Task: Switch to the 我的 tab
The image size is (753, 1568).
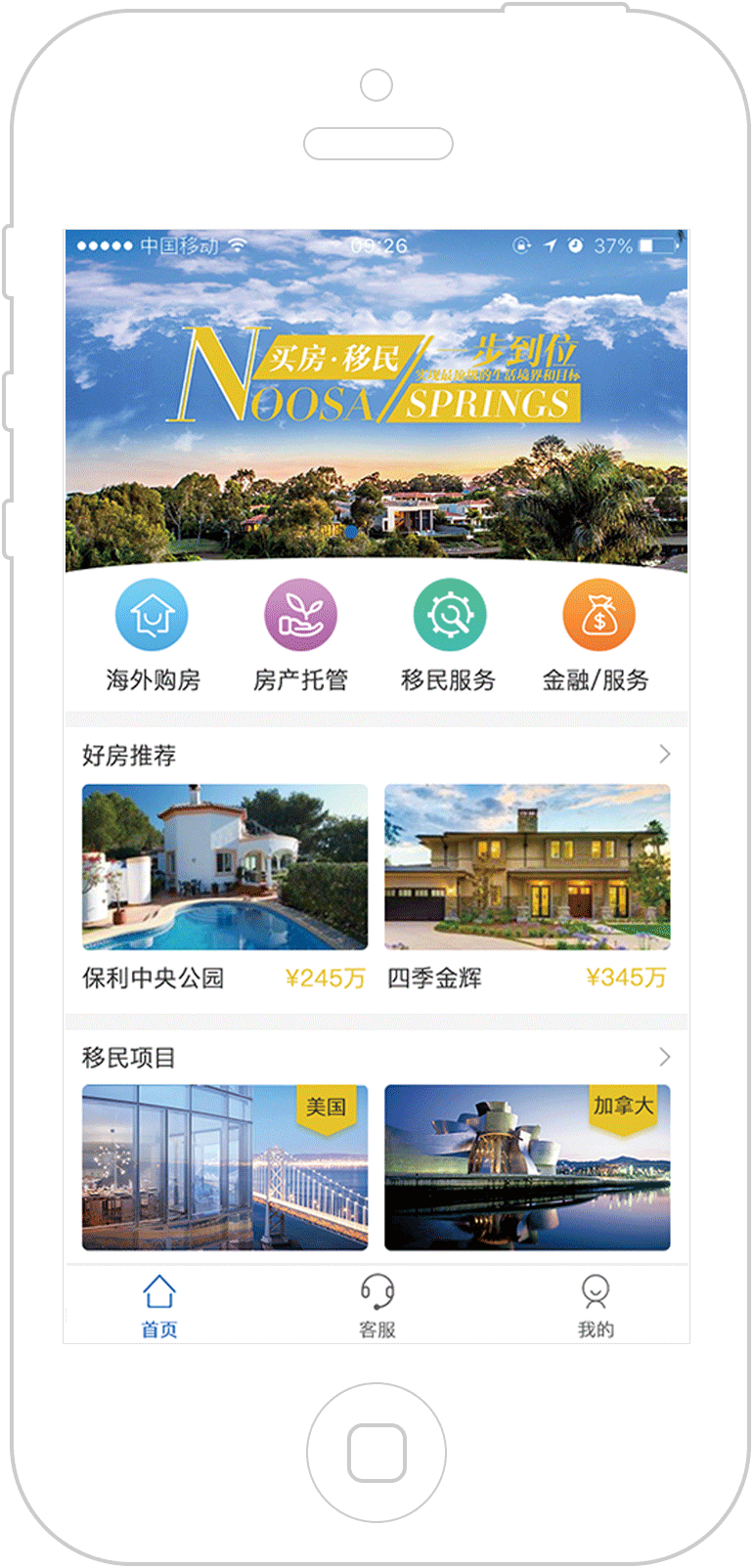Action: [x=595, y=1305]
